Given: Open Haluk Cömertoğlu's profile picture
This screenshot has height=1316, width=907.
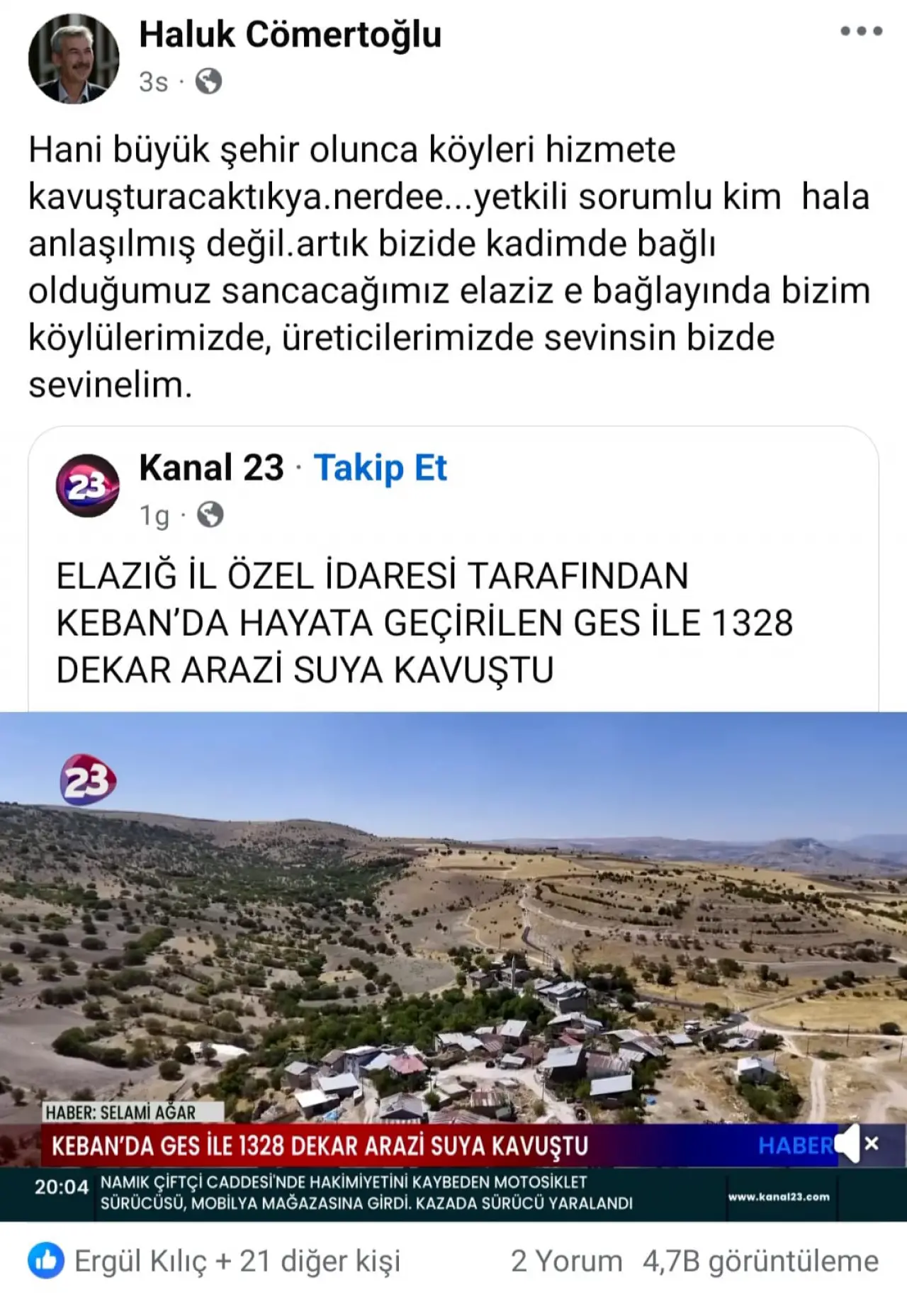Looking at the screenshot, I should tap(74, 59).
